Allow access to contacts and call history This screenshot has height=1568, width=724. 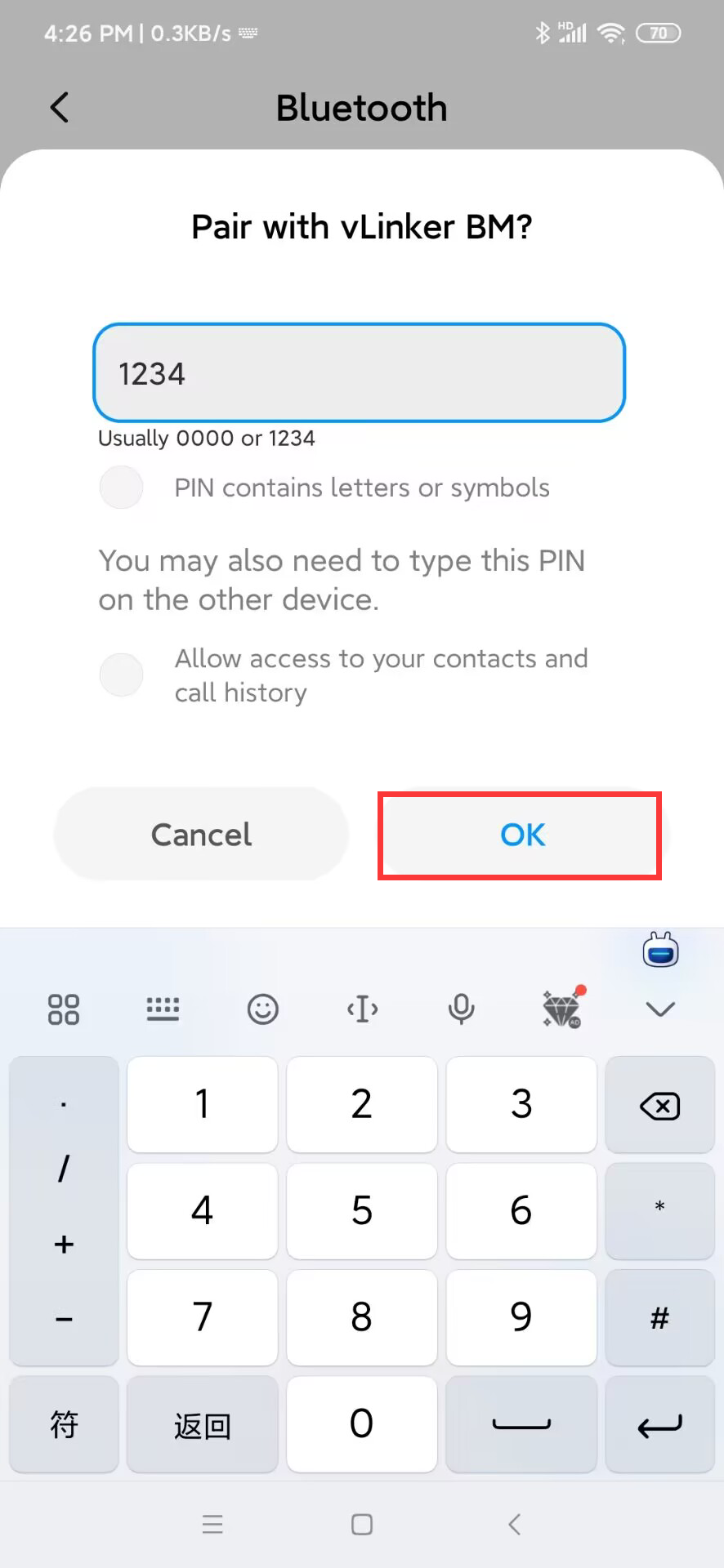[x=121, y=675]
